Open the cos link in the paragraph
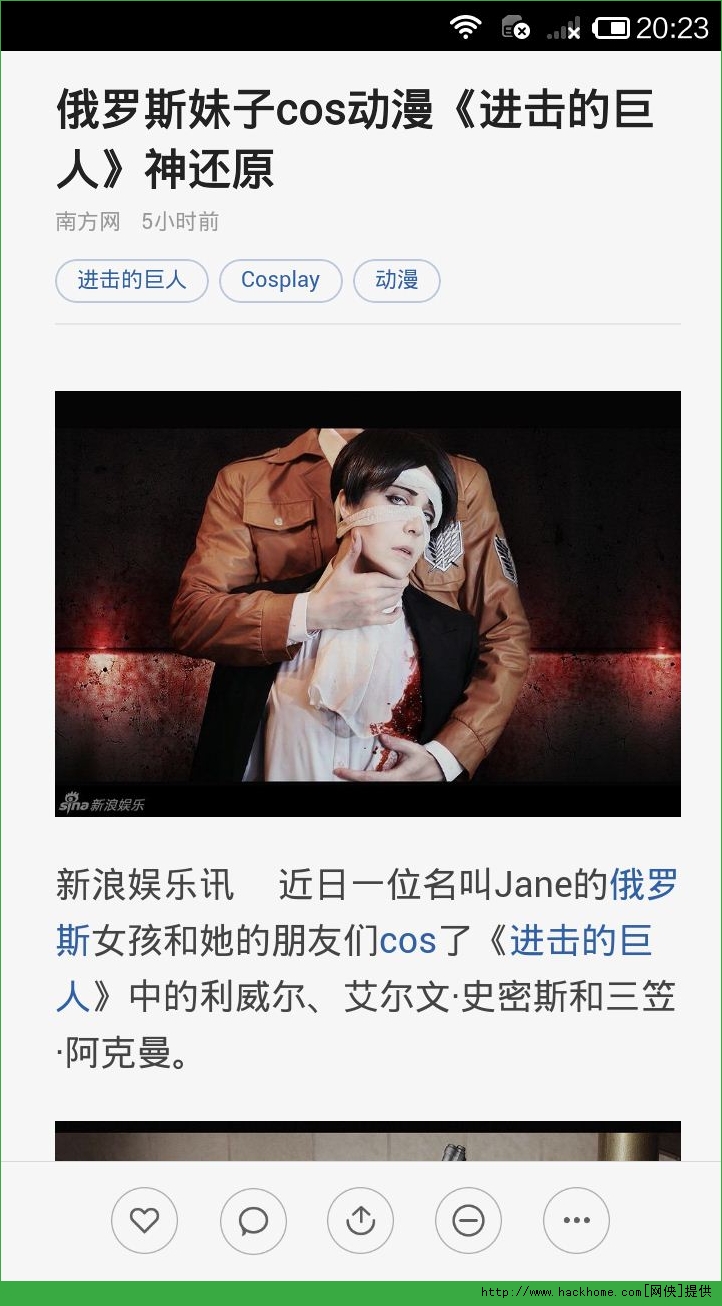The image size is (722, 1306). (x=408, y=941)
